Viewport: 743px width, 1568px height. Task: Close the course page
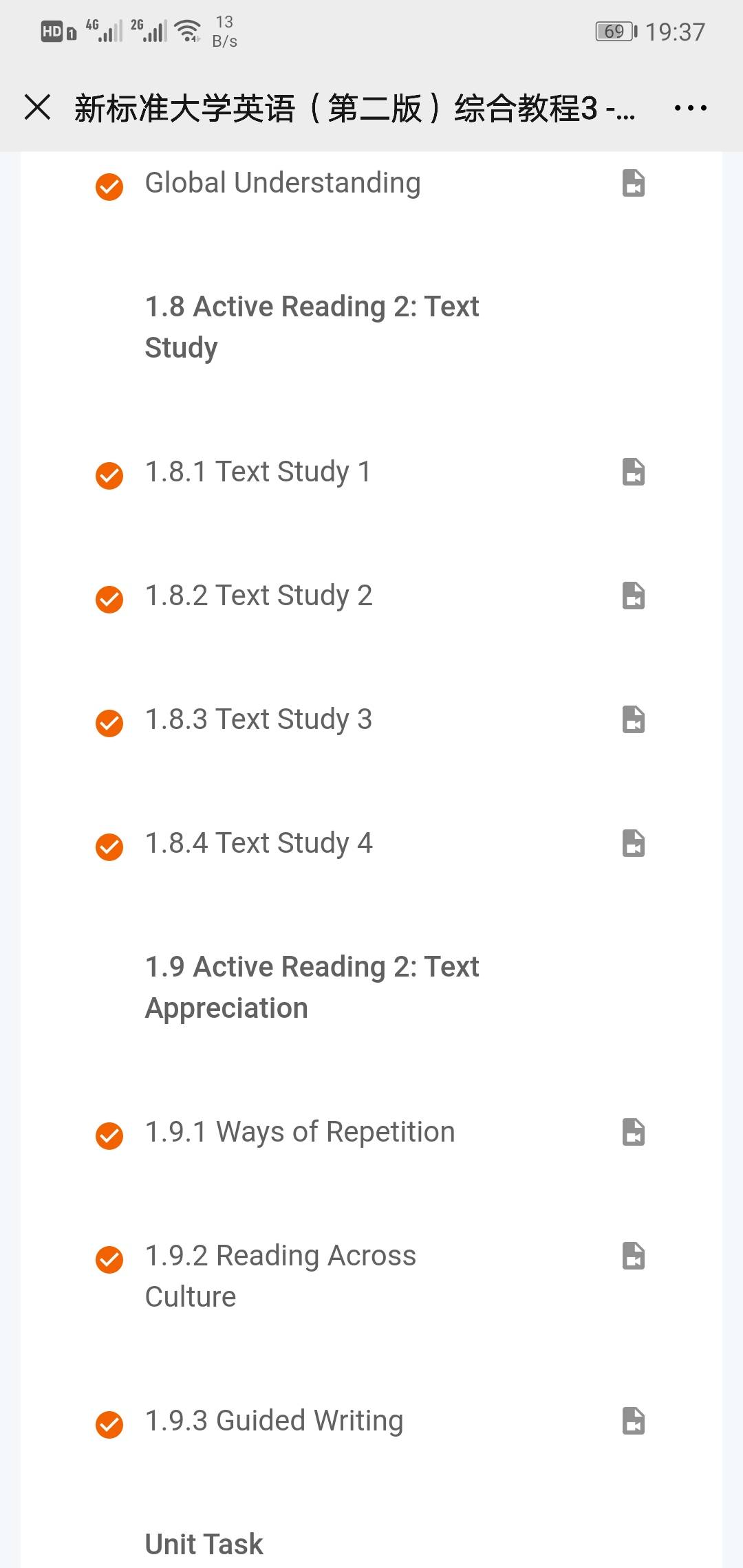coord(37,107)
